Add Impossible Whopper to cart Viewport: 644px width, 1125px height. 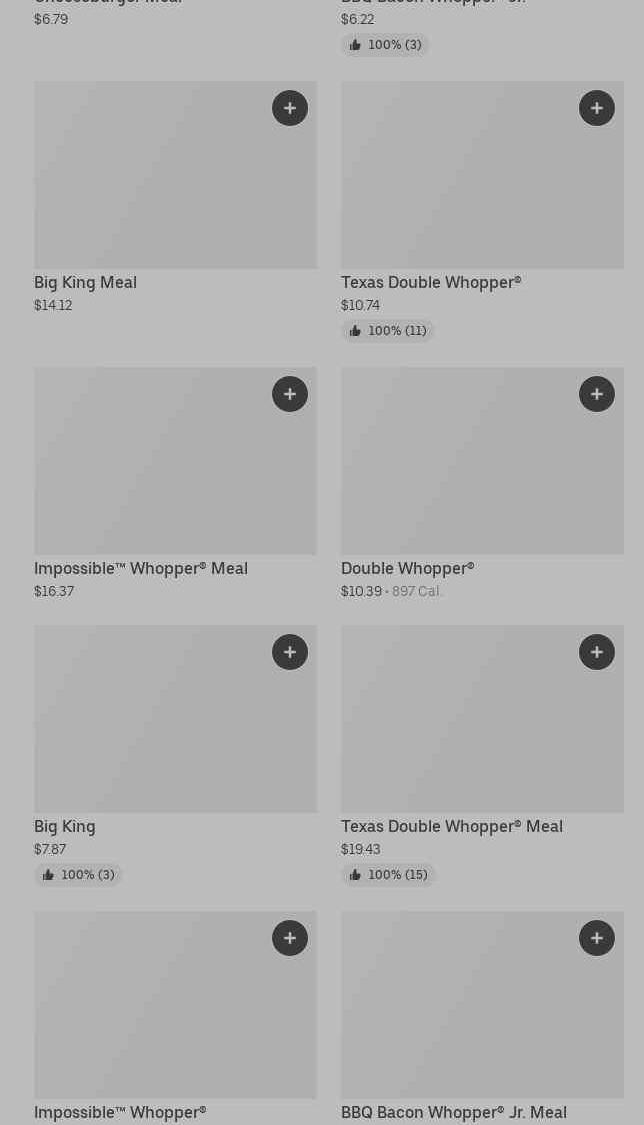tap(290, 938)
